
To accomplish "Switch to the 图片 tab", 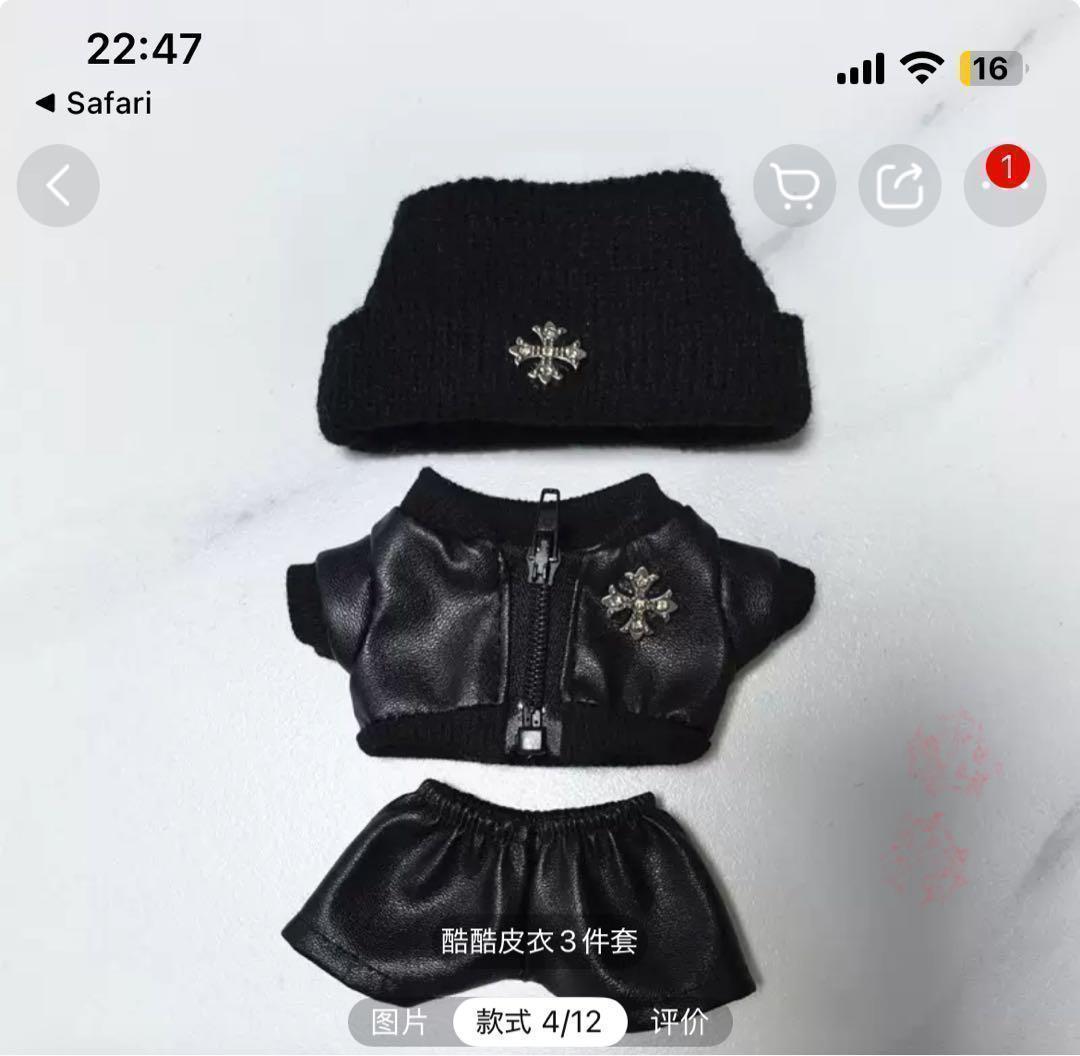I will coord(399,1022).
